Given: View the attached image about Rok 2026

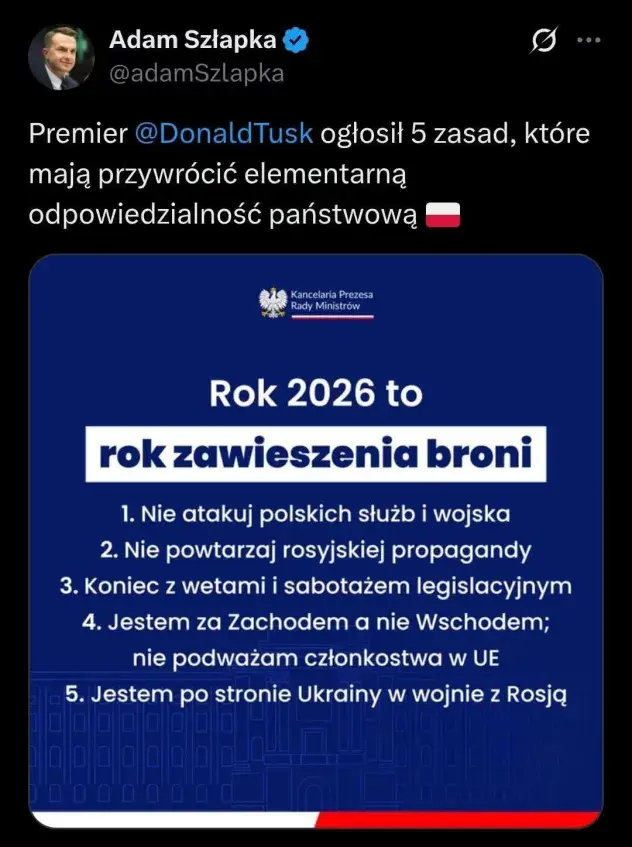Looking at the screenshot, I should 316,541.
